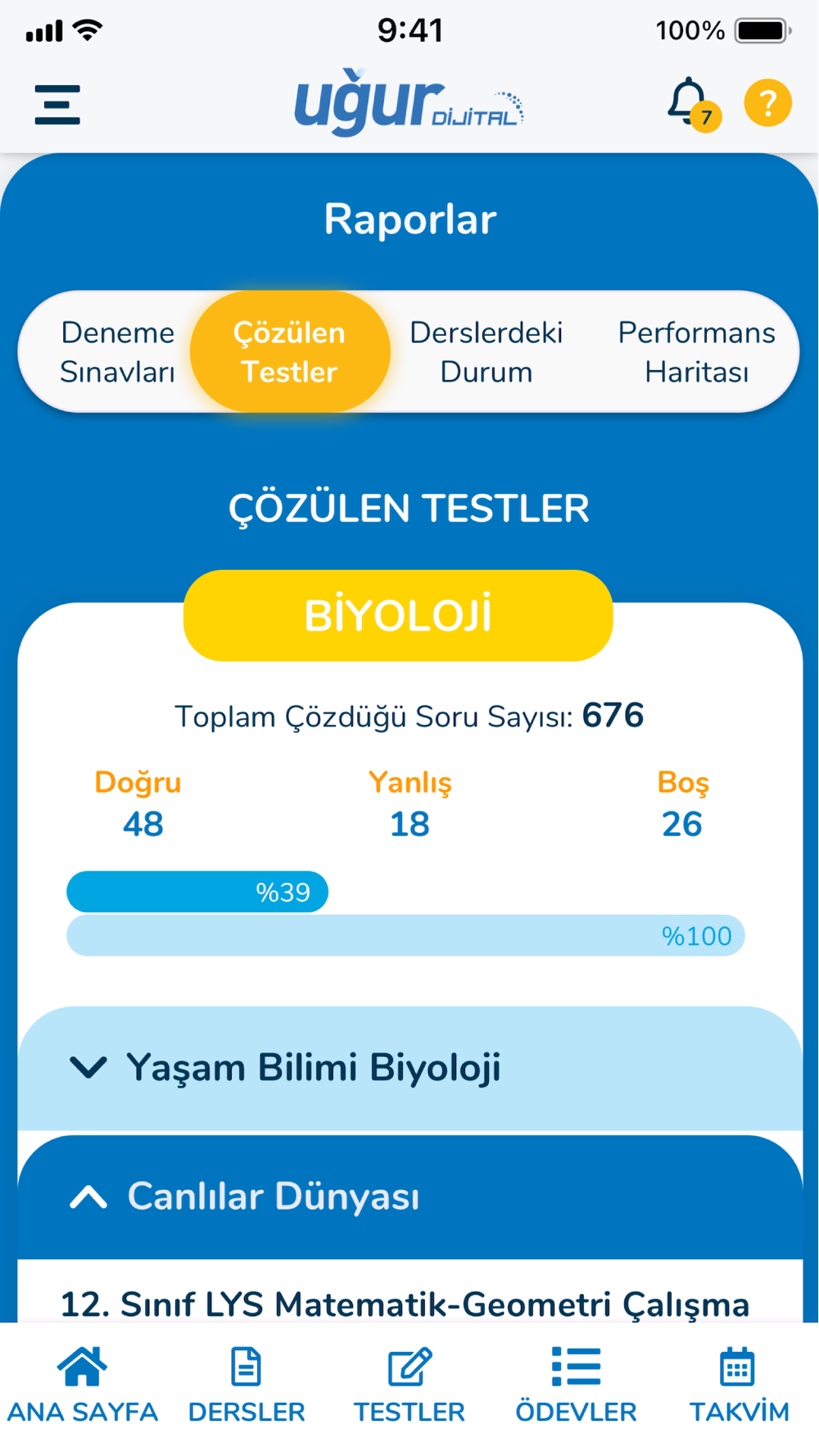Go to Ana Sayfa
Image resolution: width=819 pixels, height=1456 pixels.
tap(82, 1386)
